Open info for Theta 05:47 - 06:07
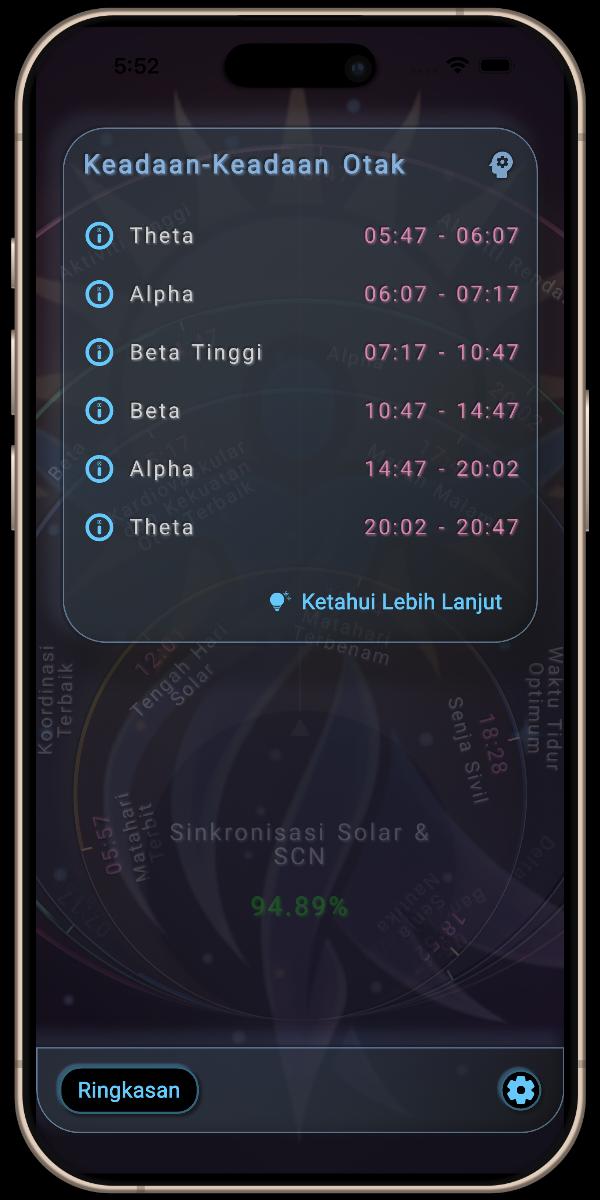This screenshot has height=1200, width=600. pyautogui.click(x=99, y=236)
